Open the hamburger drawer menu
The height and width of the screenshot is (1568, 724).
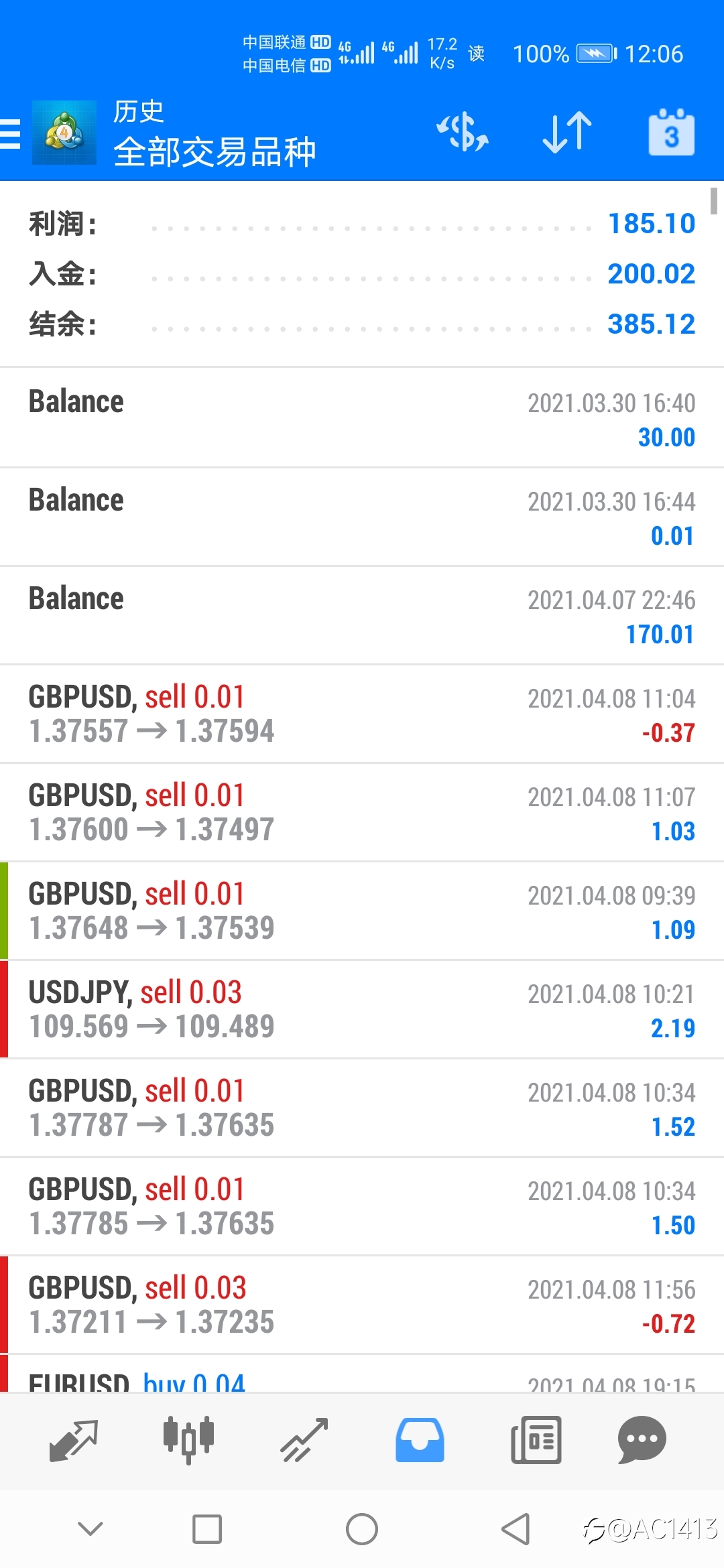tap(11, 133)
